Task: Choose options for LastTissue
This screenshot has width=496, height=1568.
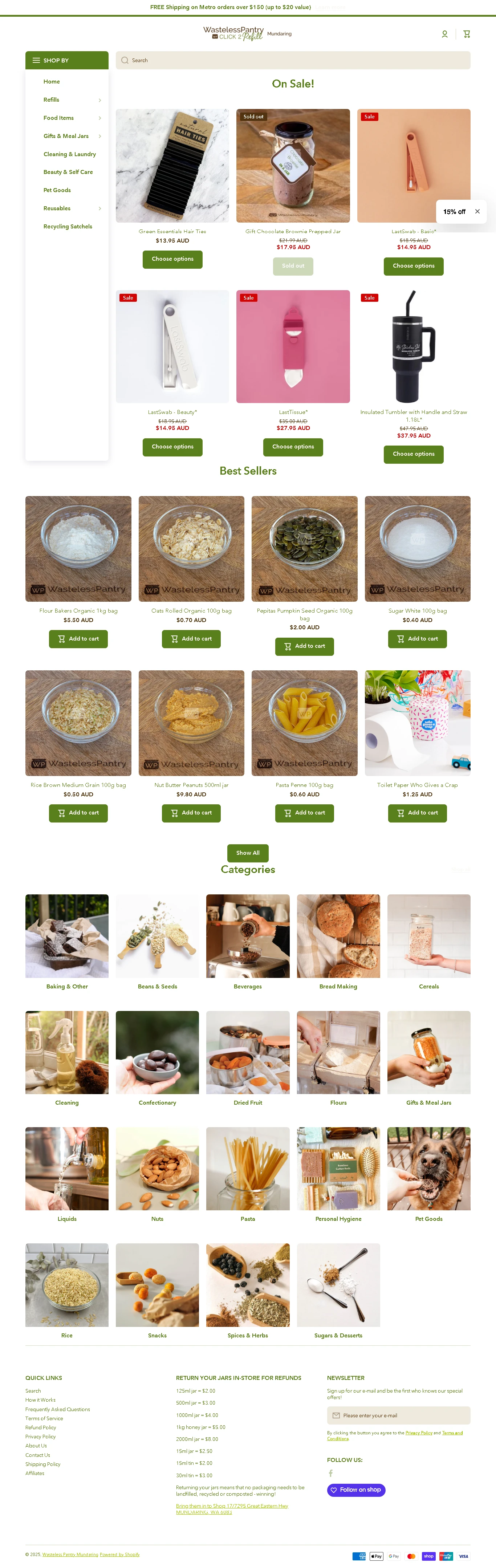Action: coord(293,447)
